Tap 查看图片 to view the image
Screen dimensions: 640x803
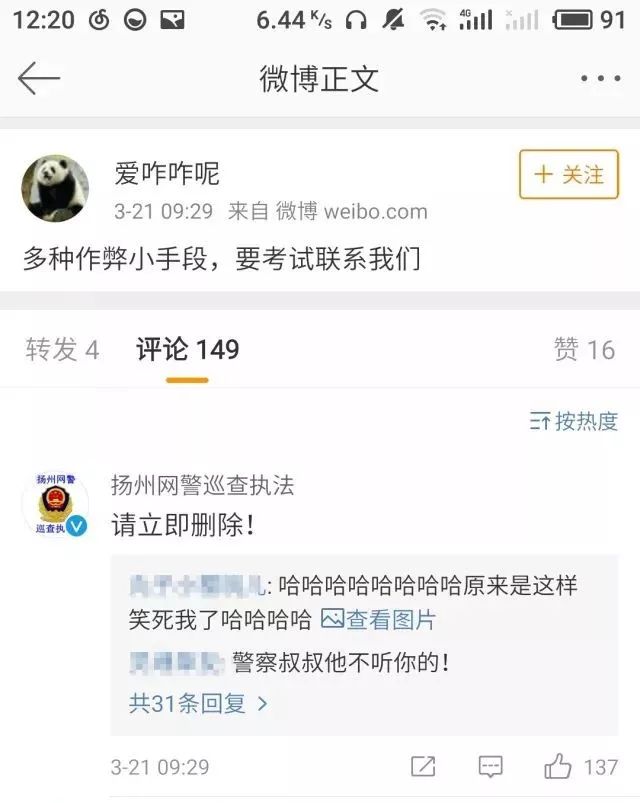[x=378, y=620]
